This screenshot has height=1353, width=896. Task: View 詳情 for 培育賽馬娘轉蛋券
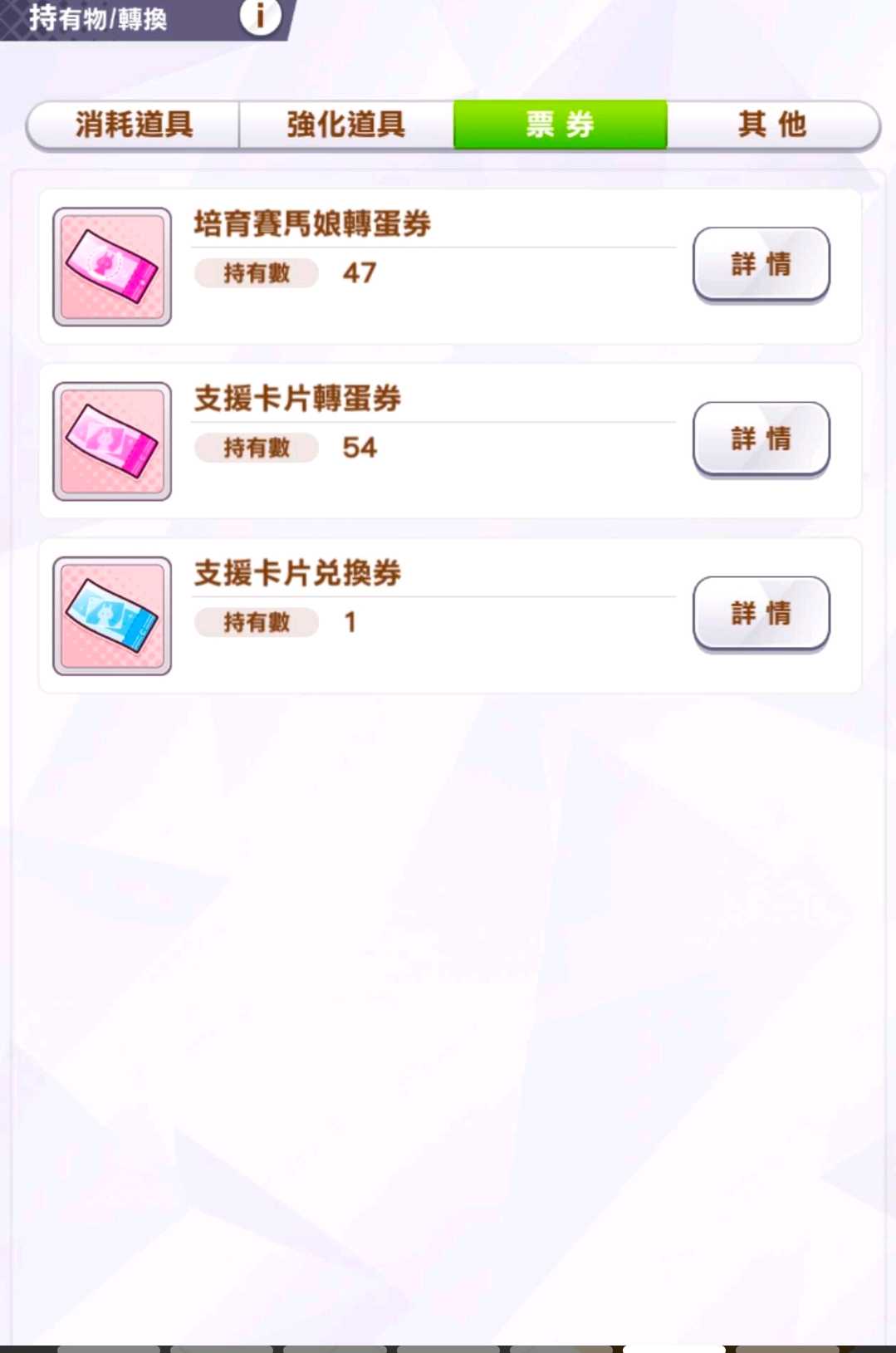click(x=761, y=264)
